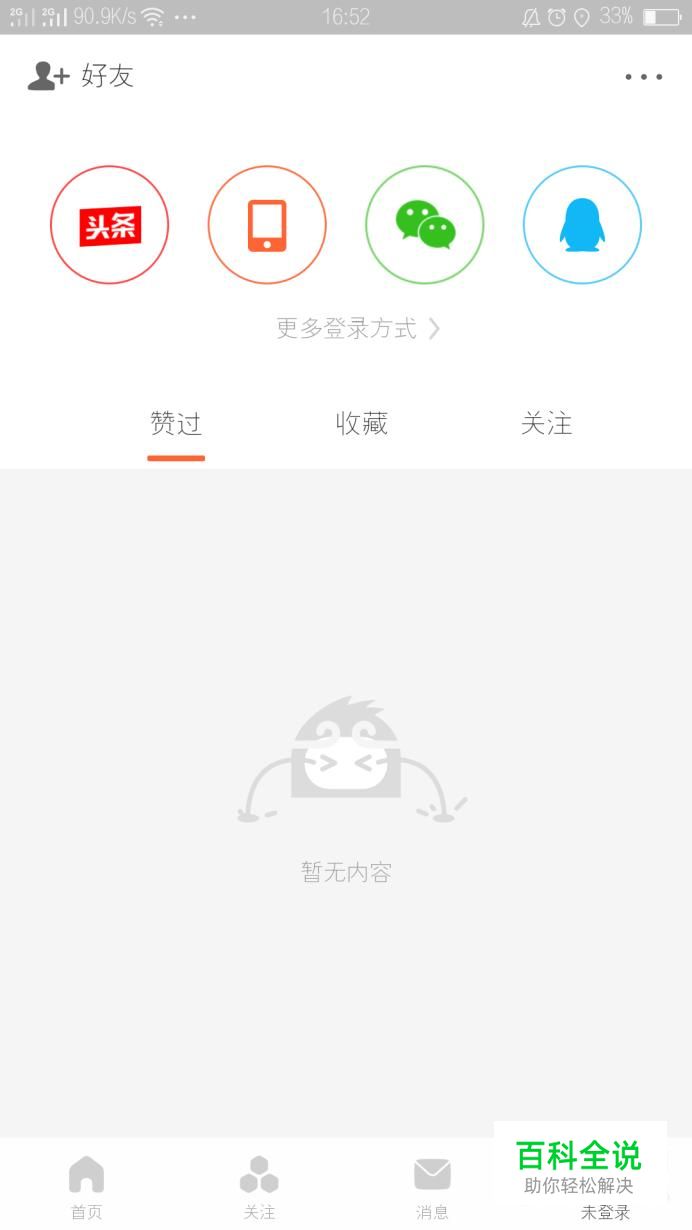Log in with Toutiao account
This screenshot has height=1230, width=692.
(x=110, y=225)
